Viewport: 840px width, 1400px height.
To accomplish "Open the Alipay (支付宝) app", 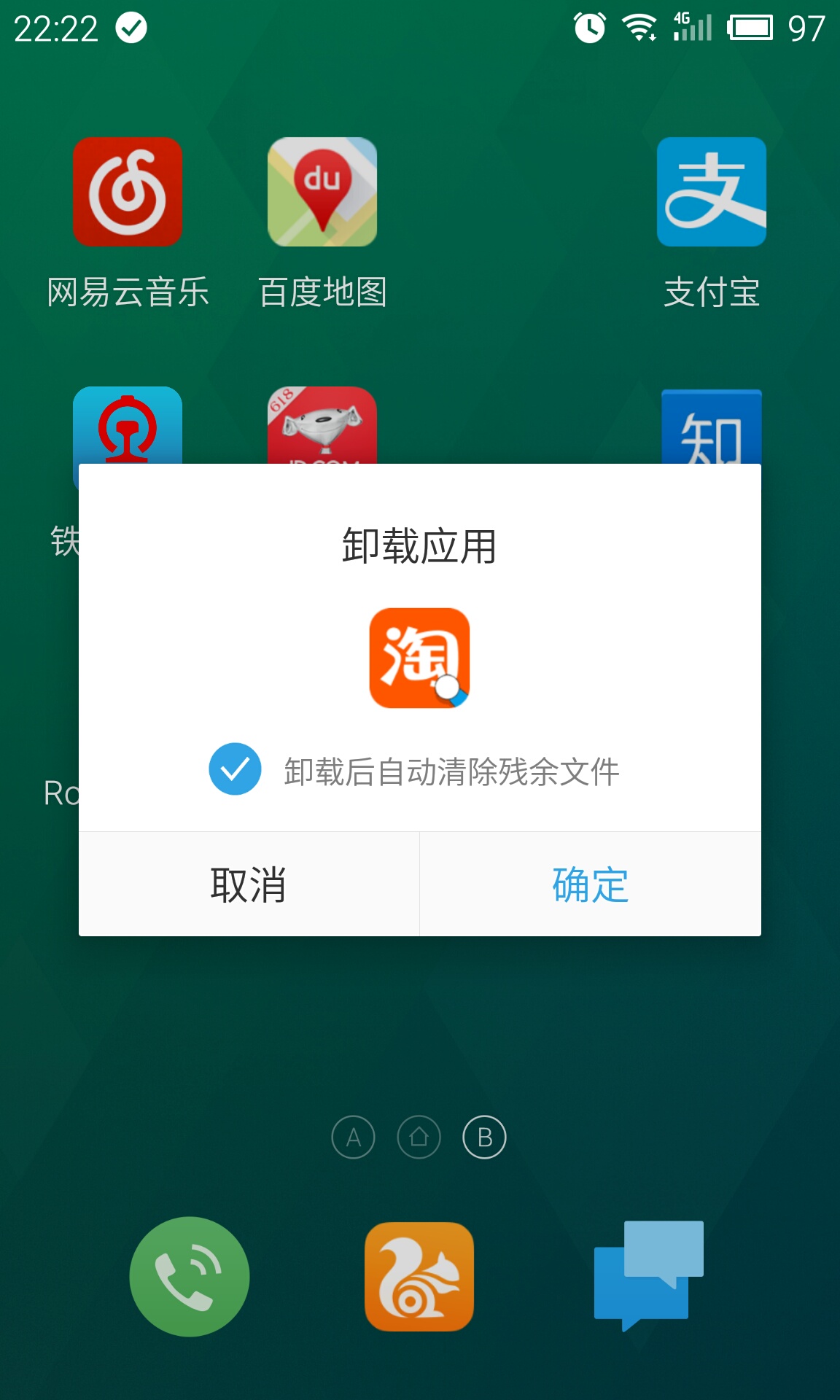I will tap(711, 193).
